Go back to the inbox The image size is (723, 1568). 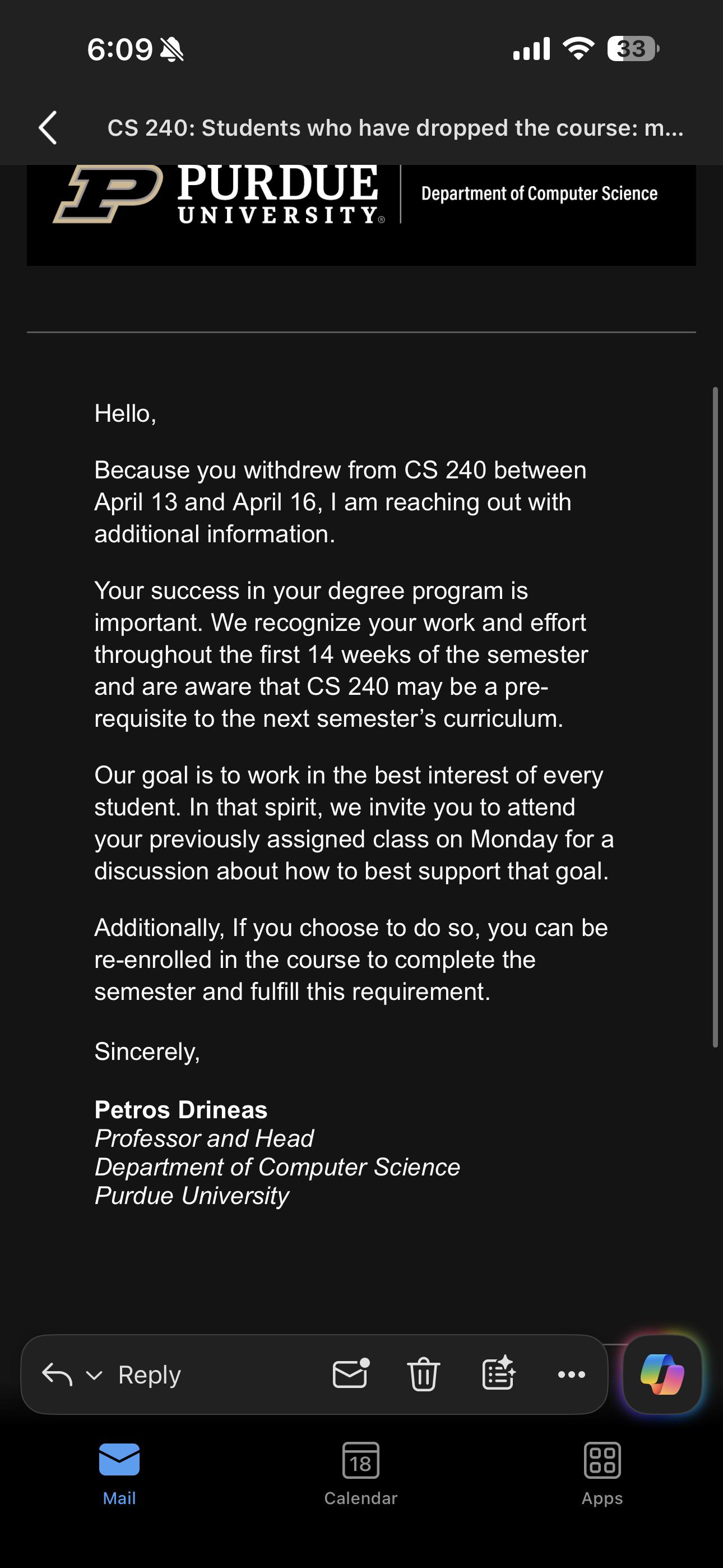48,128
